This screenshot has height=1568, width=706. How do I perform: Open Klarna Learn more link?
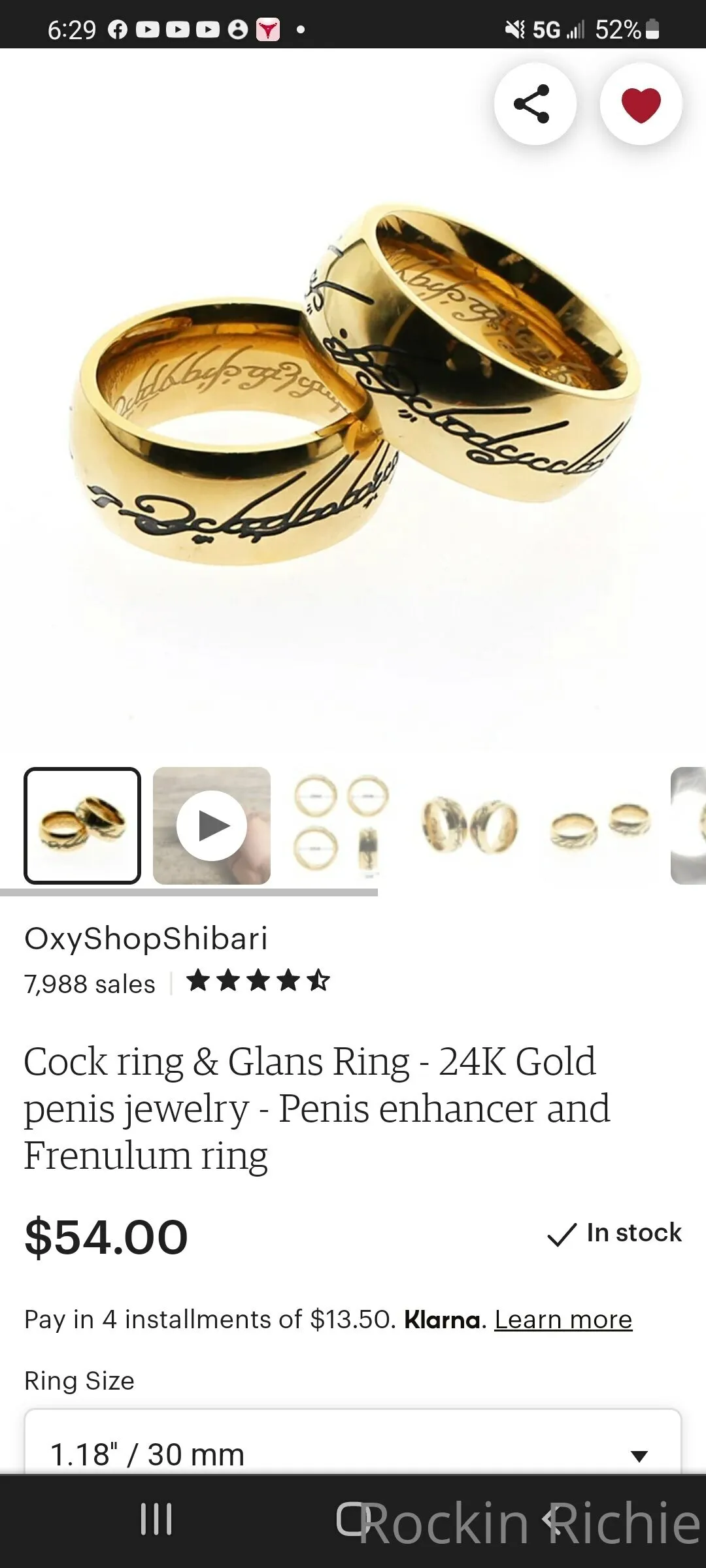[x=563, y=1319]
